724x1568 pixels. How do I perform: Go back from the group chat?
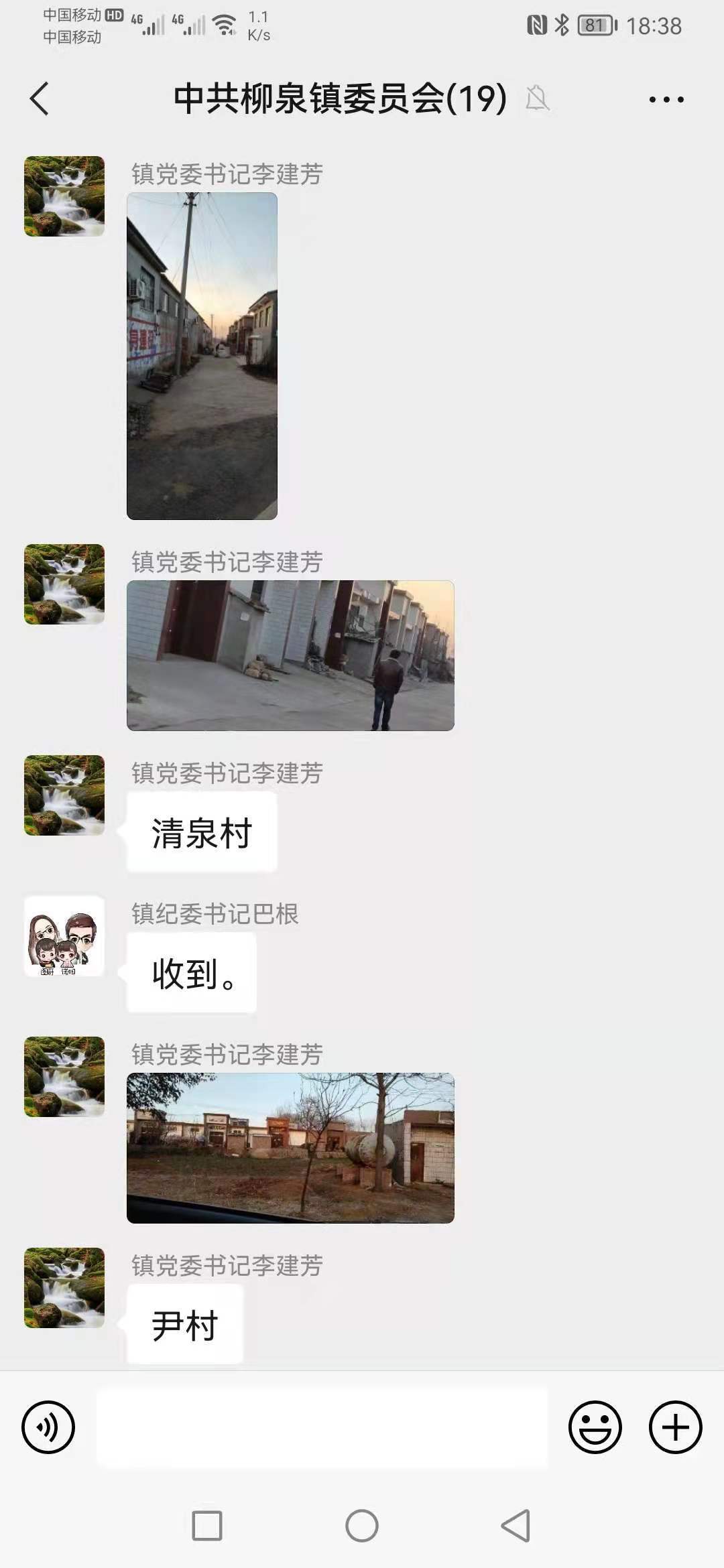point(40,99)
